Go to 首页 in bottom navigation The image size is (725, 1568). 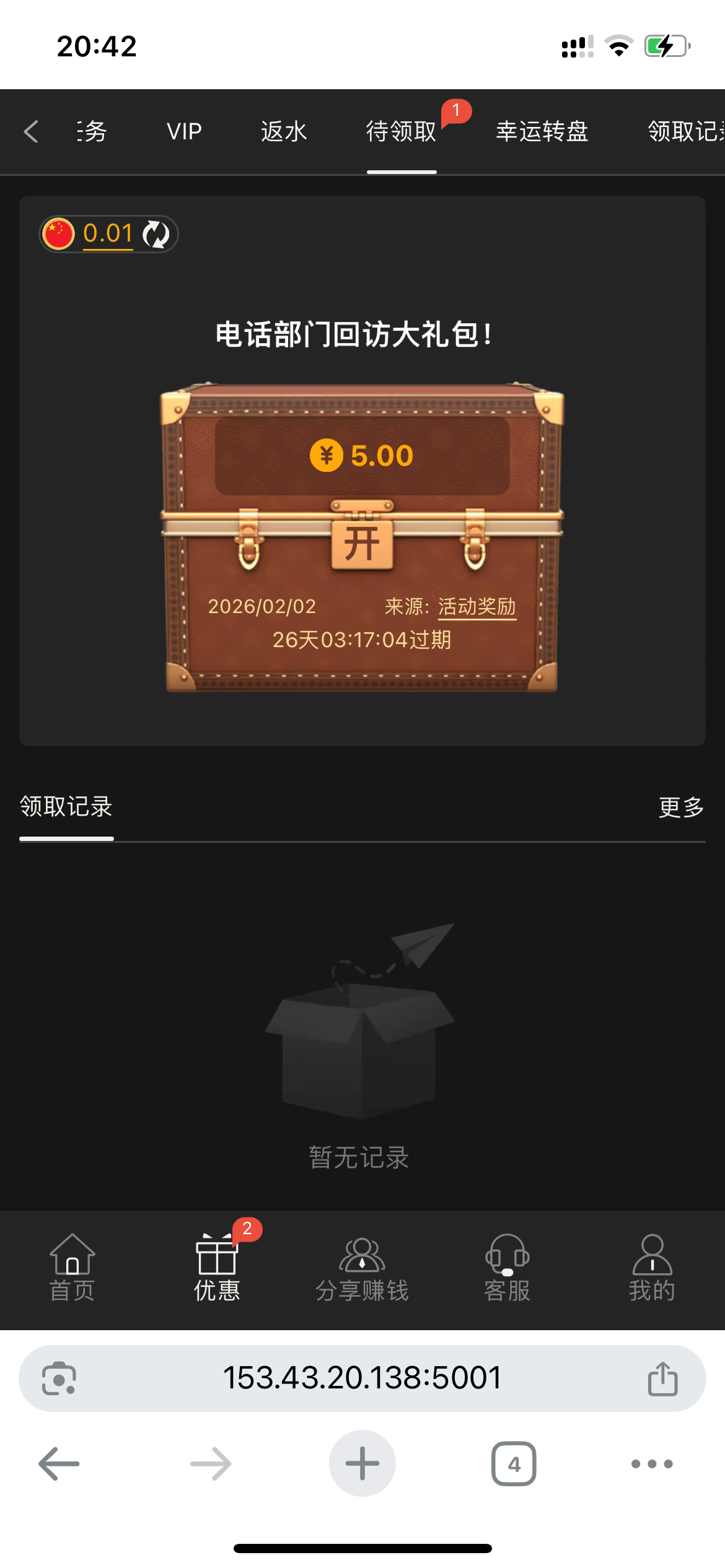[x=72, y=1267]
